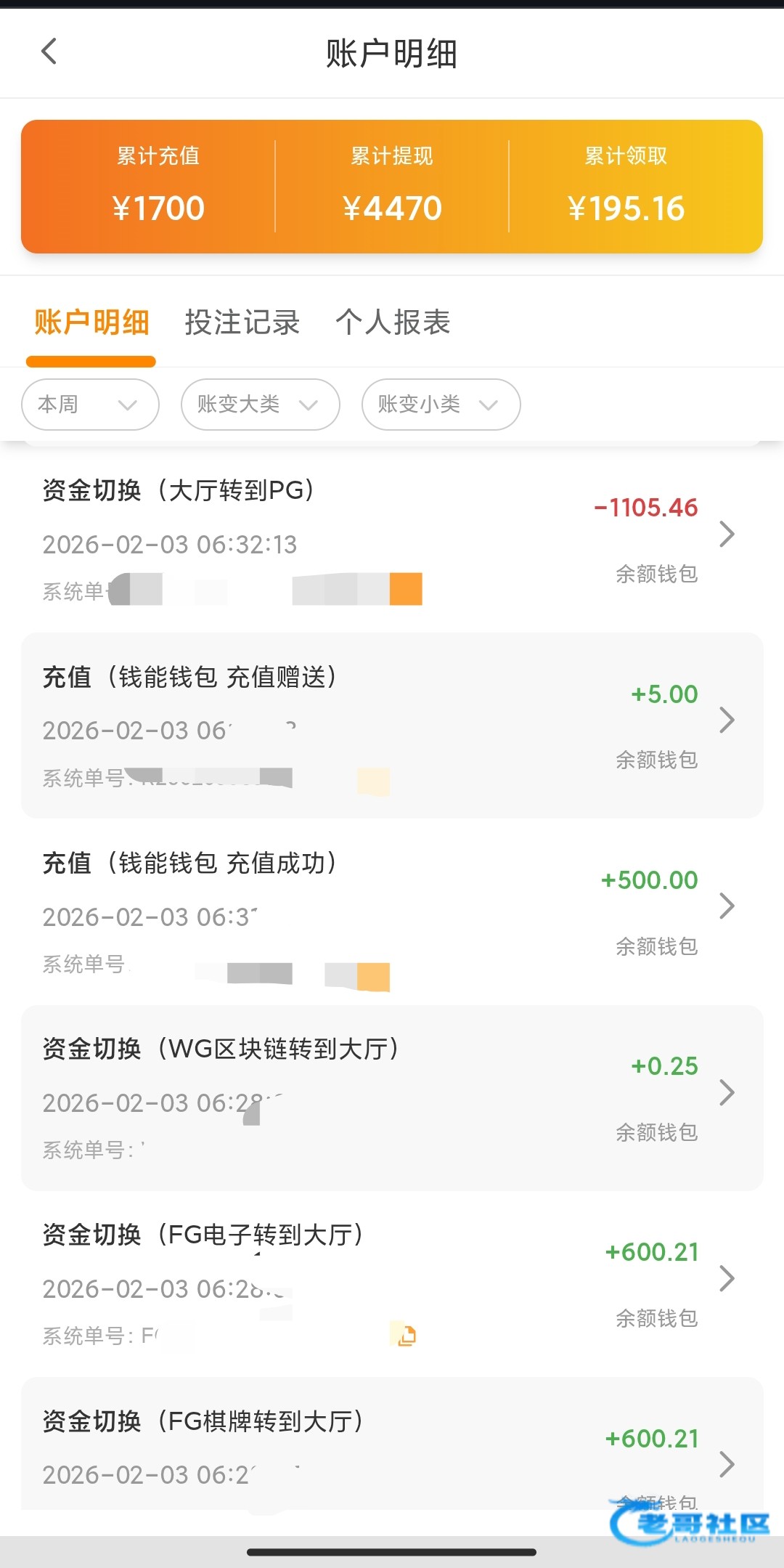Switch to the 投注记录 tab
The width and height of the screenshot is (784, 1568).
tap(242, 322)
